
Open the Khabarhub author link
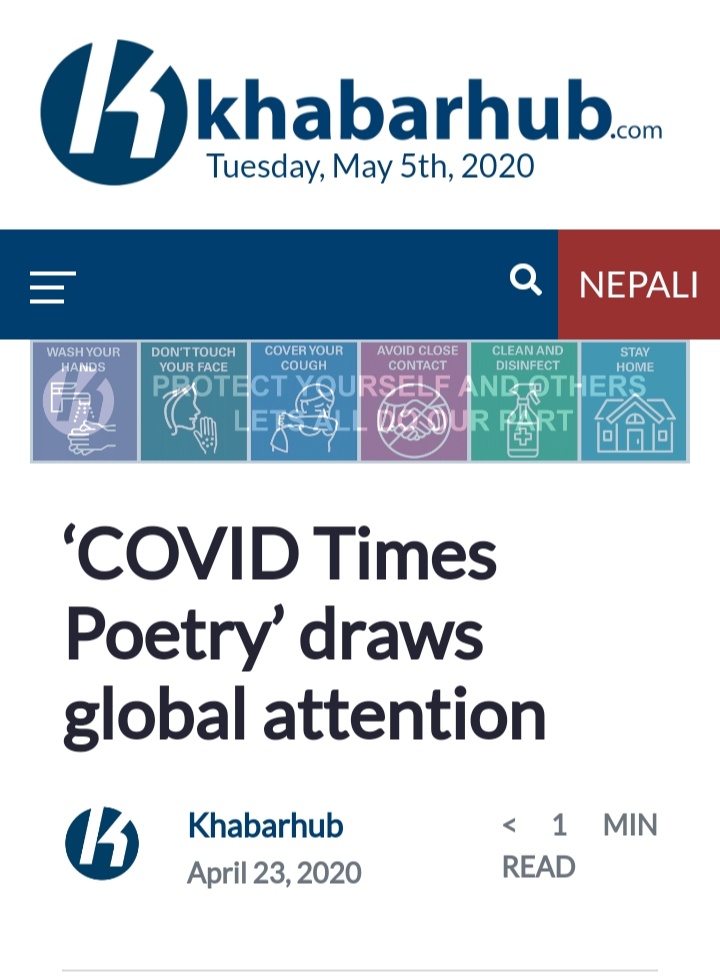click(265, 825)
